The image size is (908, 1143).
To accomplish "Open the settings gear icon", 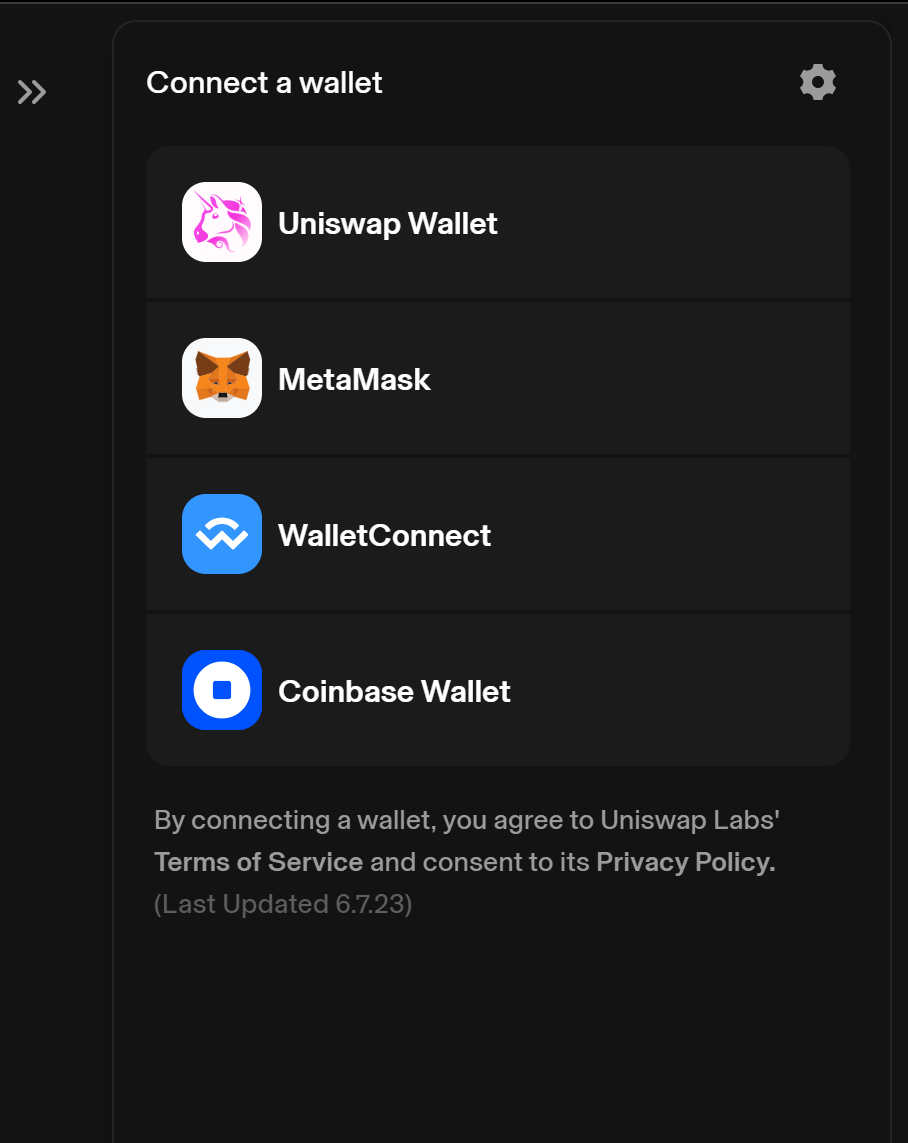I will coord(817,82).
